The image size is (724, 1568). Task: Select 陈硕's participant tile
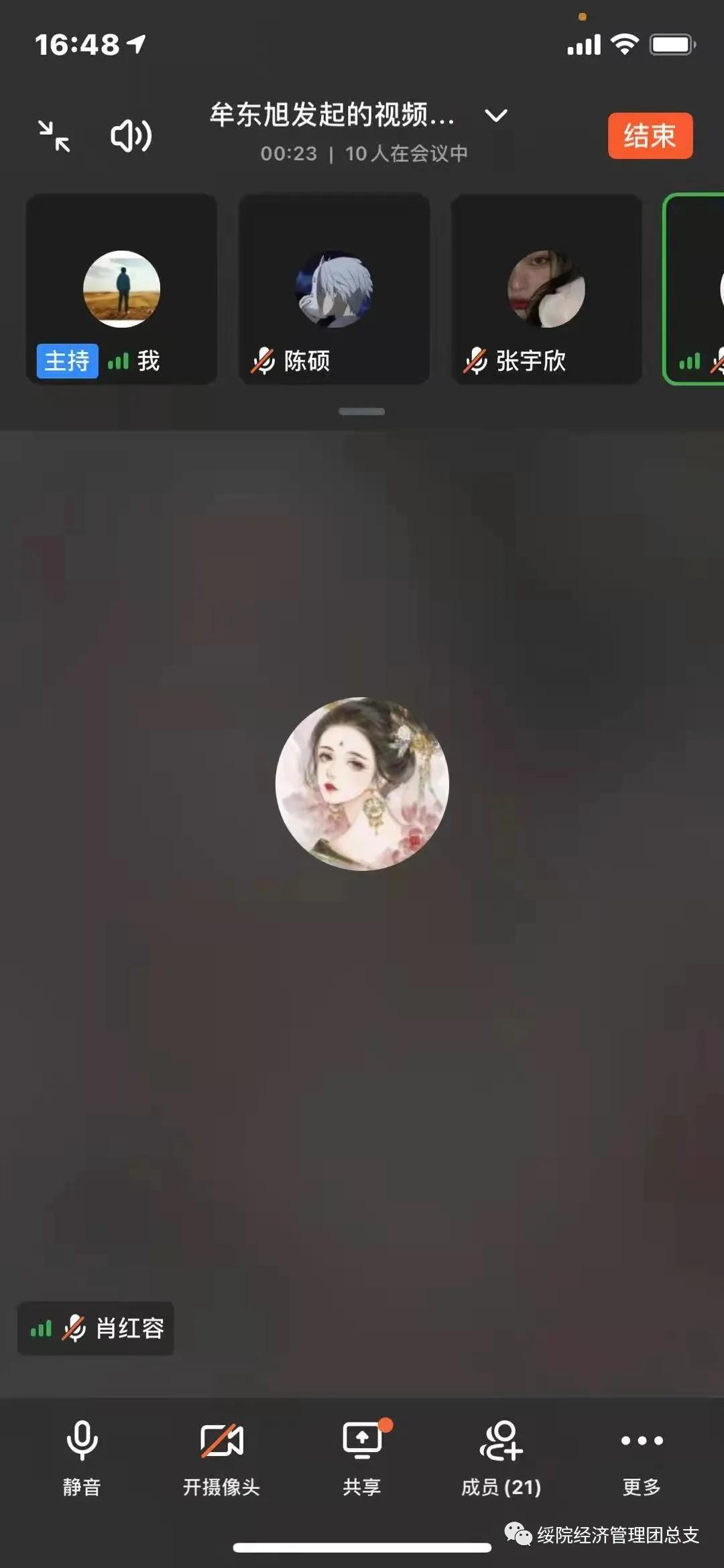[x=334, y=290]
